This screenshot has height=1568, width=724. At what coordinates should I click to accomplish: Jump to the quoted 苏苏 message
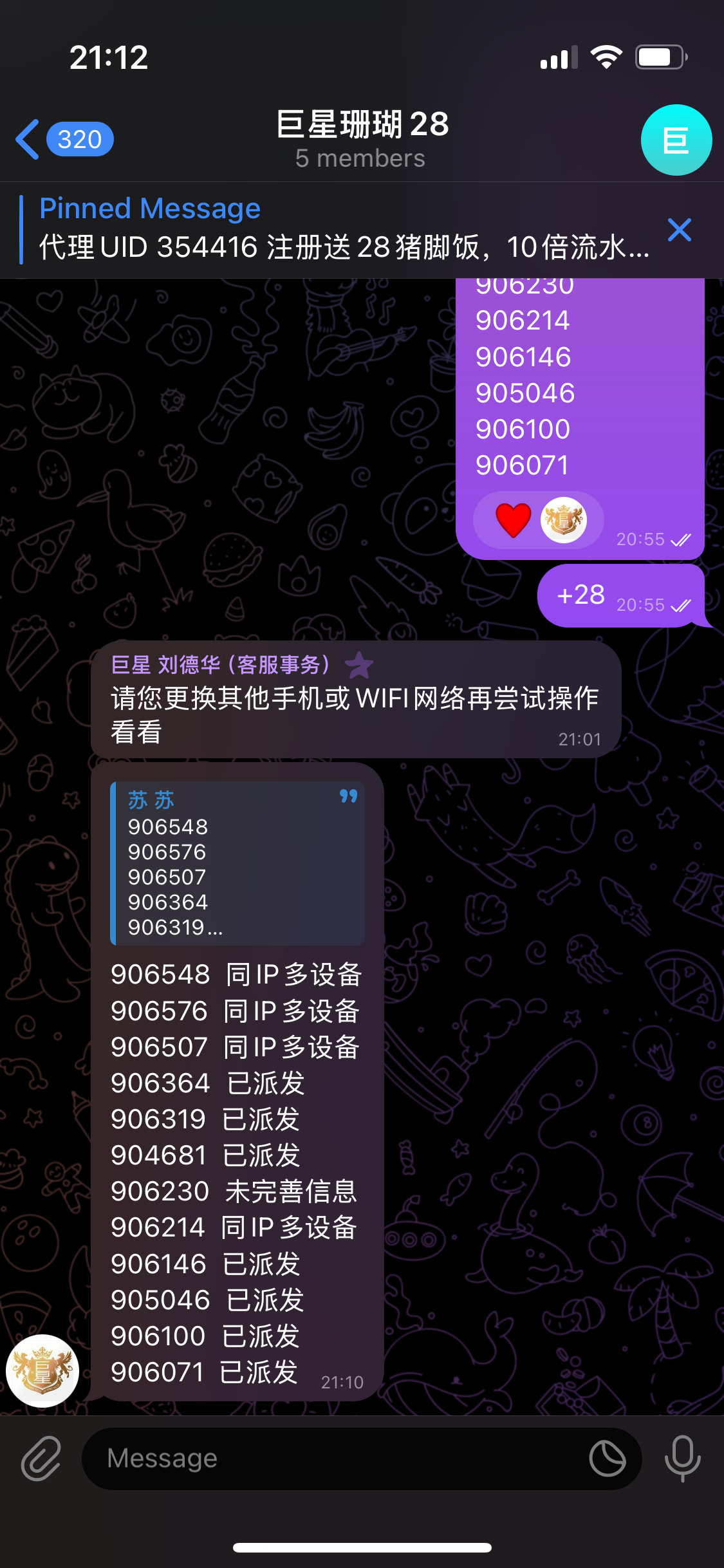pos(237,863)
